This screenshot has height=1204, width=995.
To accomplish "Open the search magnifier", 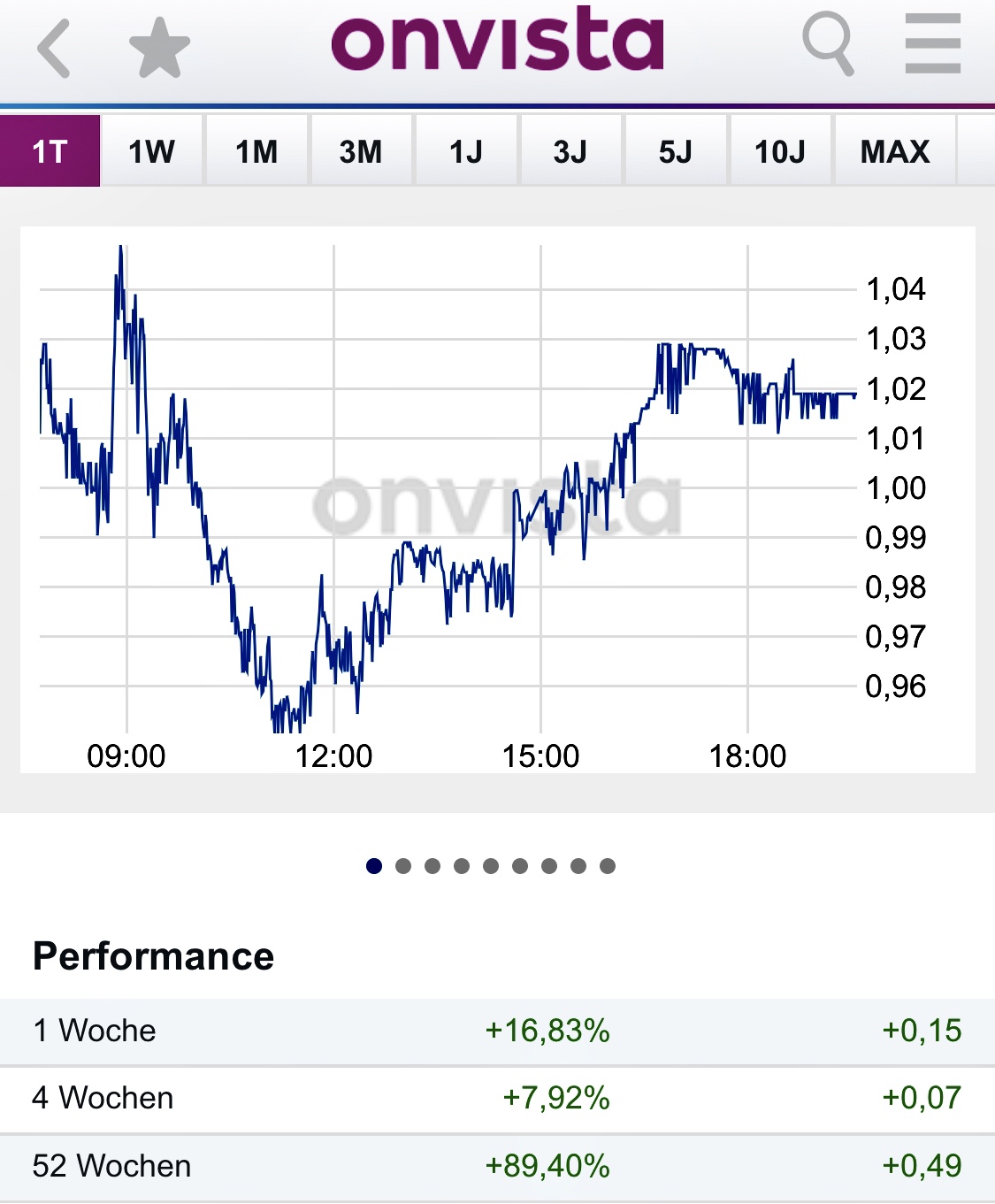I will [x=828, y=44].
